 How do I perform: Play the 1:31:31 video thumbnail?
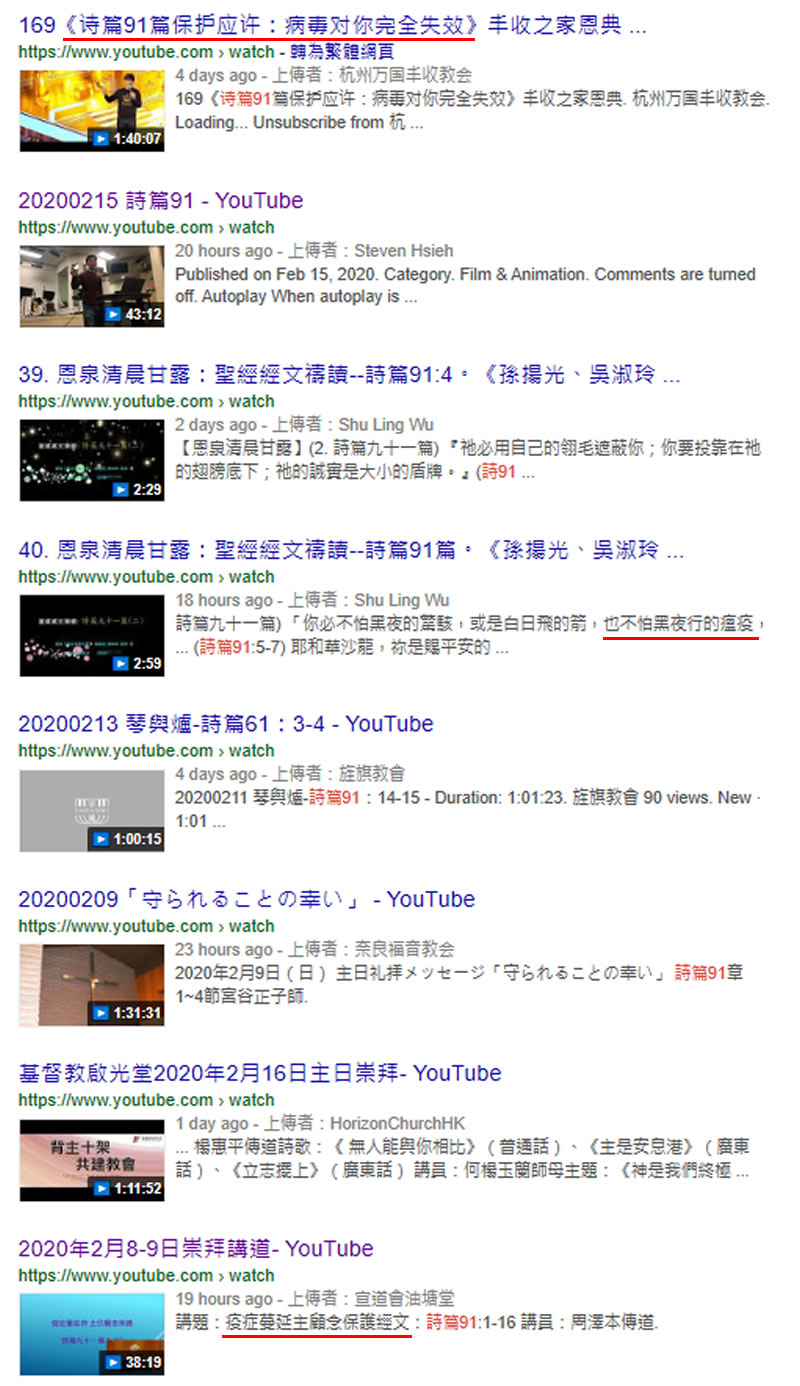point(91,986)
